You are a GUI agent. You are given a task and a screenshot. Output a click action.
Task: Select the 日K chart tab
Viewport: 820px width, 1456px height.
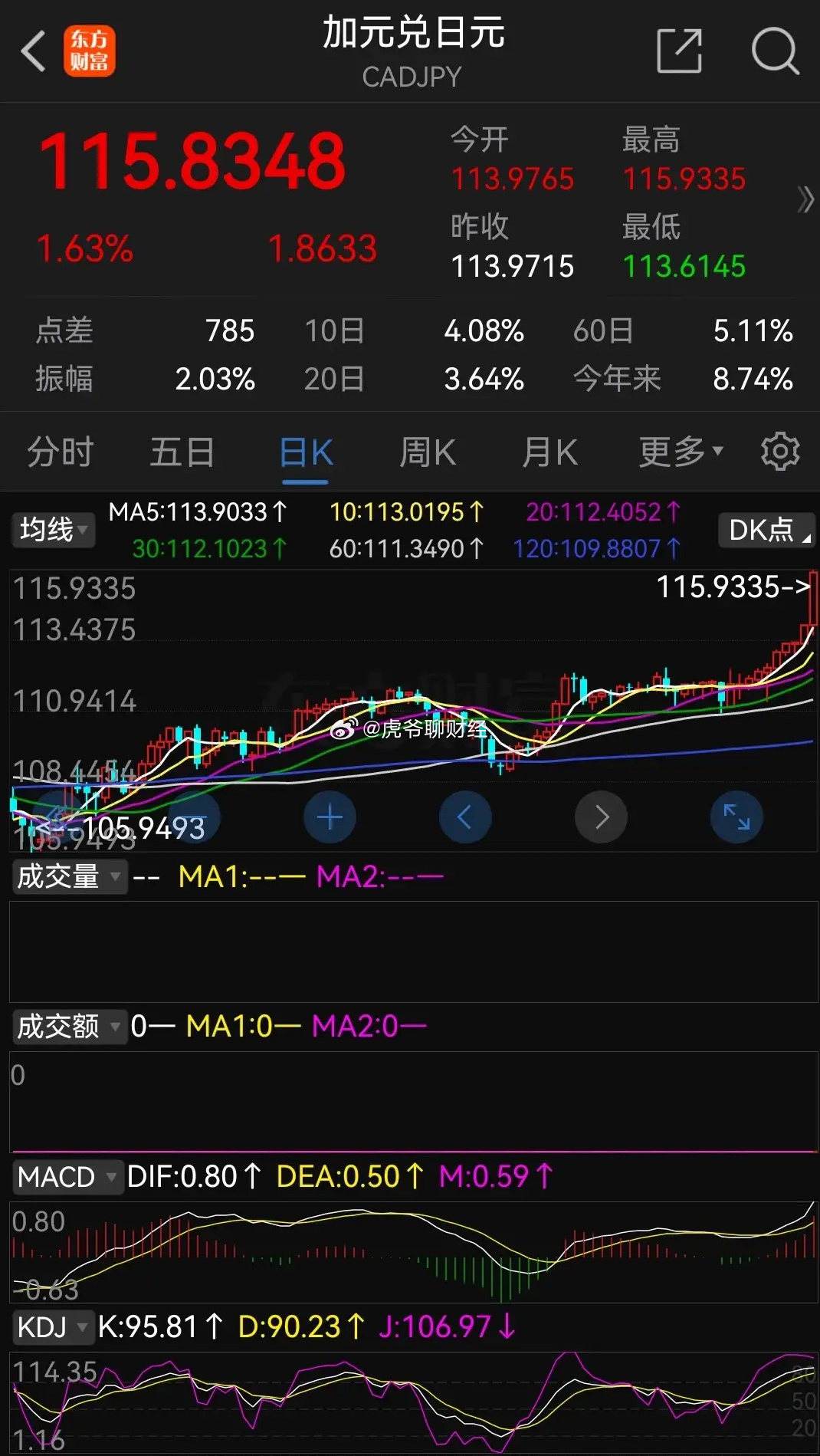[x=305, y=452]
